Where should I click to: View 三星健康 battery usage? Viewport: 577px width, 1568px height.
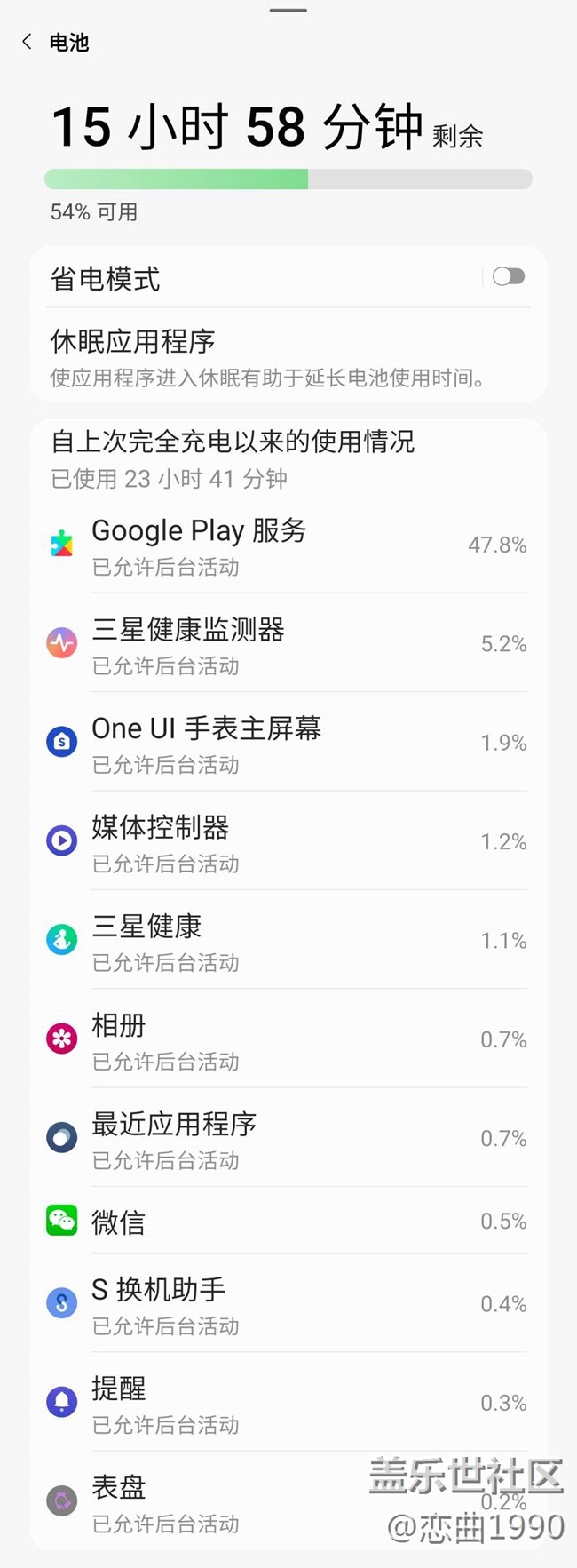(288, 941)
